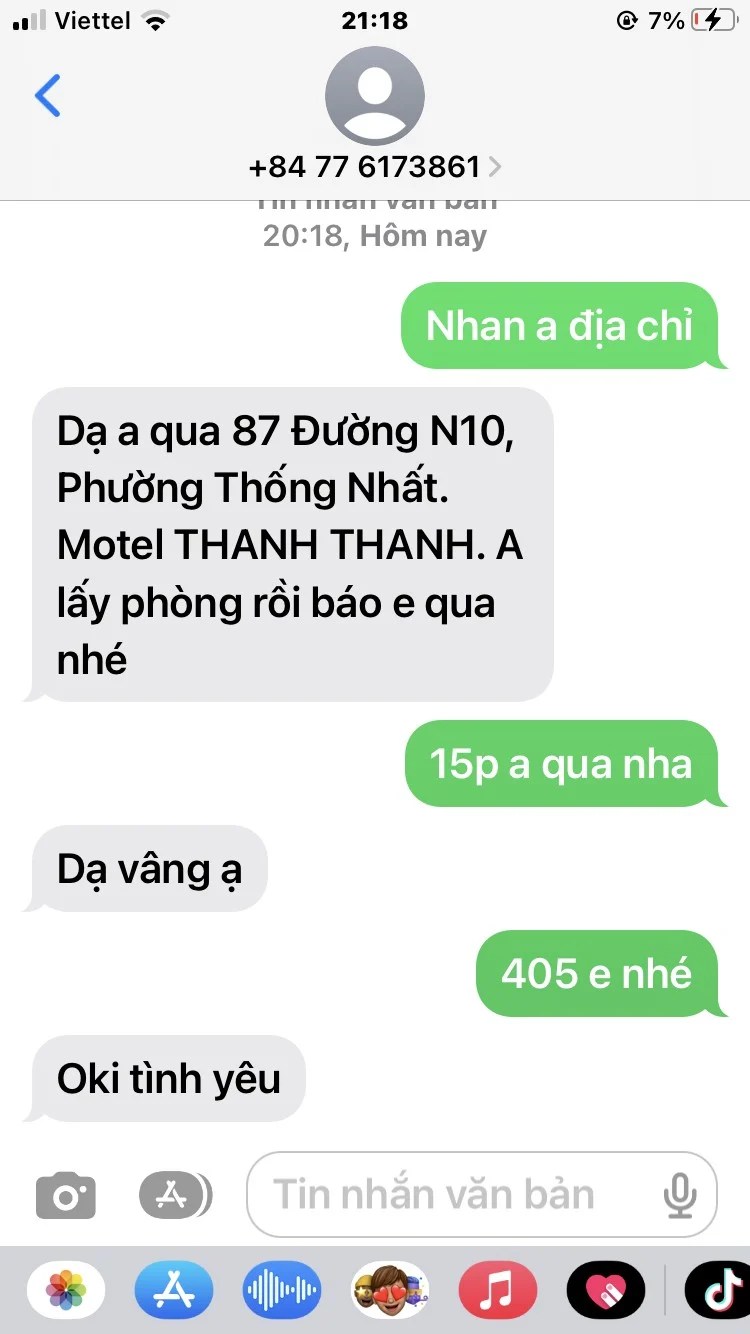
Task: Open the TikTok iMessage app
Action: (718, 1290)
